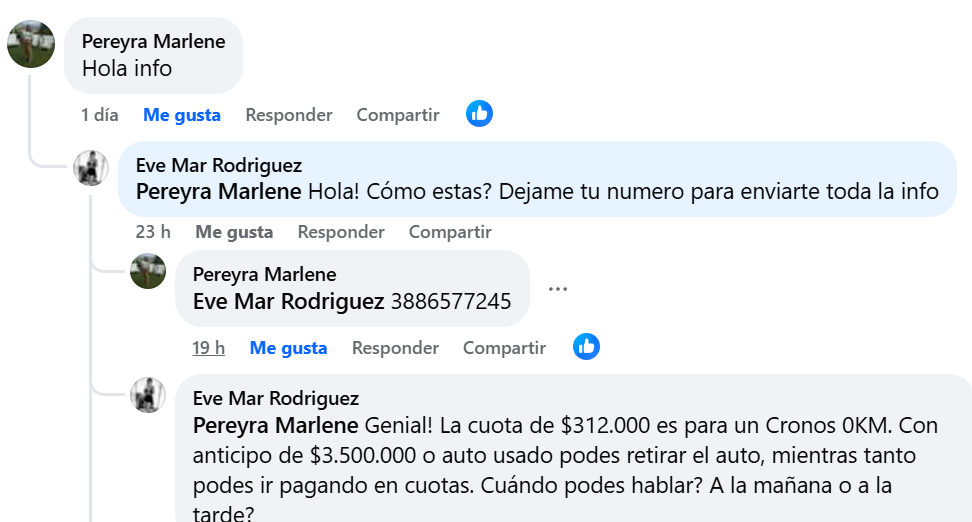Share the "Hola info" comment

click(397, 115)
